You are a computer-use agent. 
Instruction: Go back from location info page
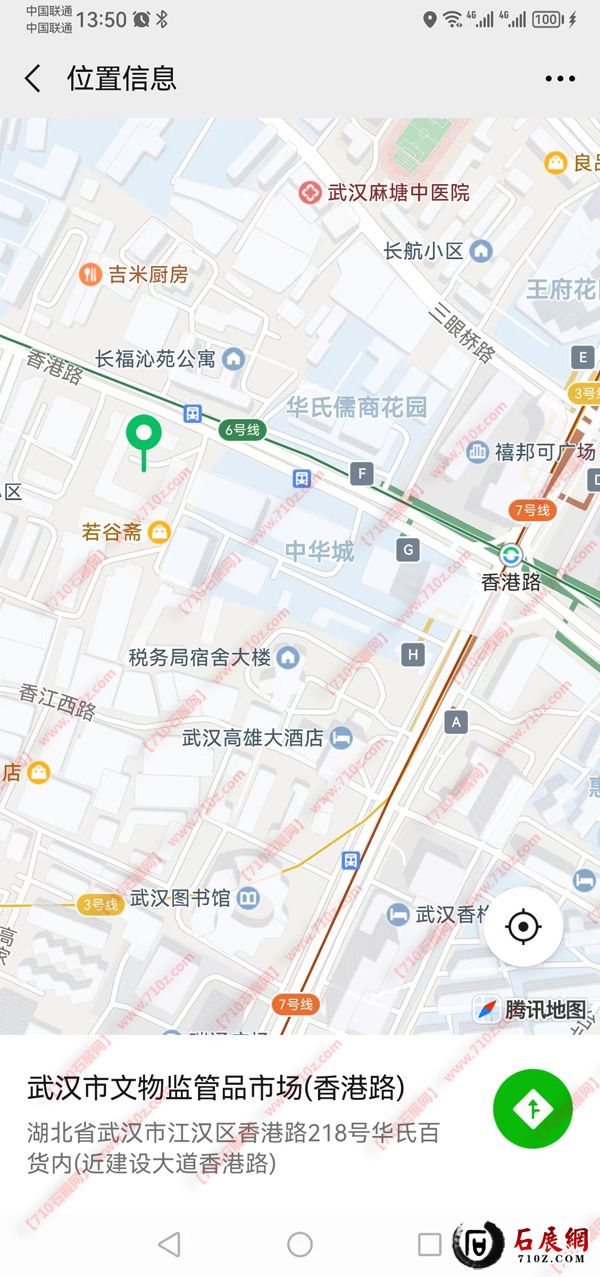pyautogui.click(x=33, y=78)
